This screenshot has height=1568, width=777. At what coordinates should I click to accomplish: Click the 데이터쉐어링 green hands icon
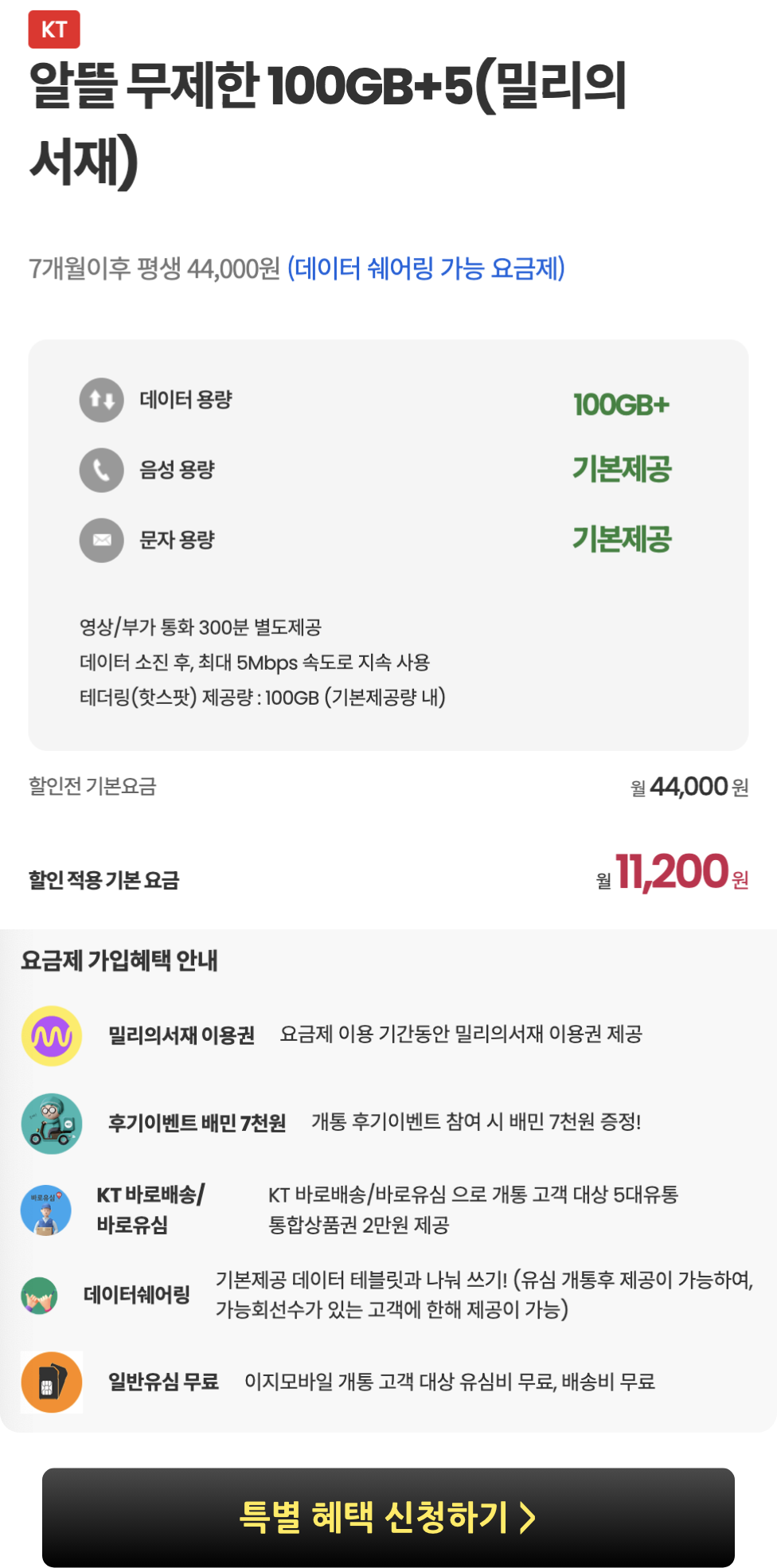[x=40, y=1295]
